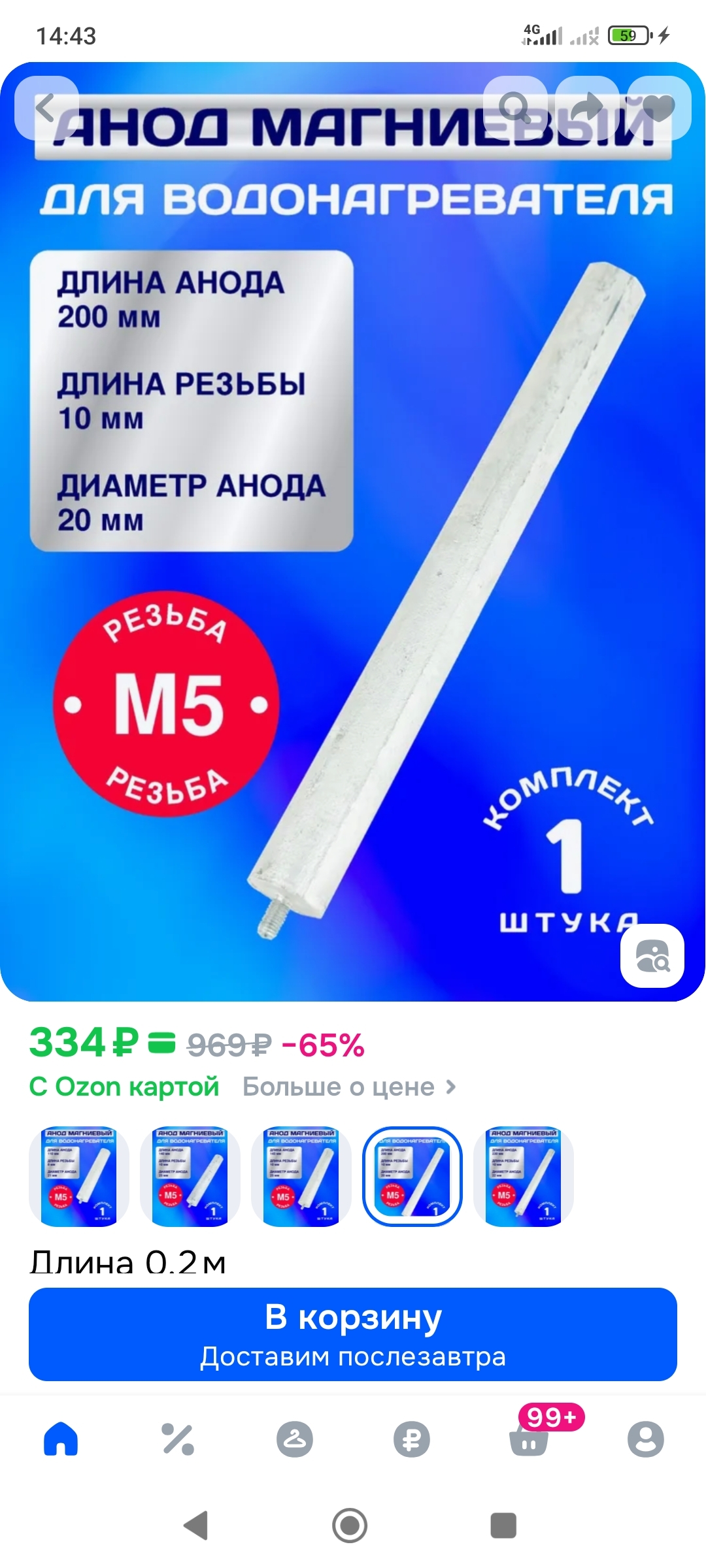Open the "Больше о цене" link
The width and height of the screenshot is (706, 1568).
click(x=349, y=1086)
